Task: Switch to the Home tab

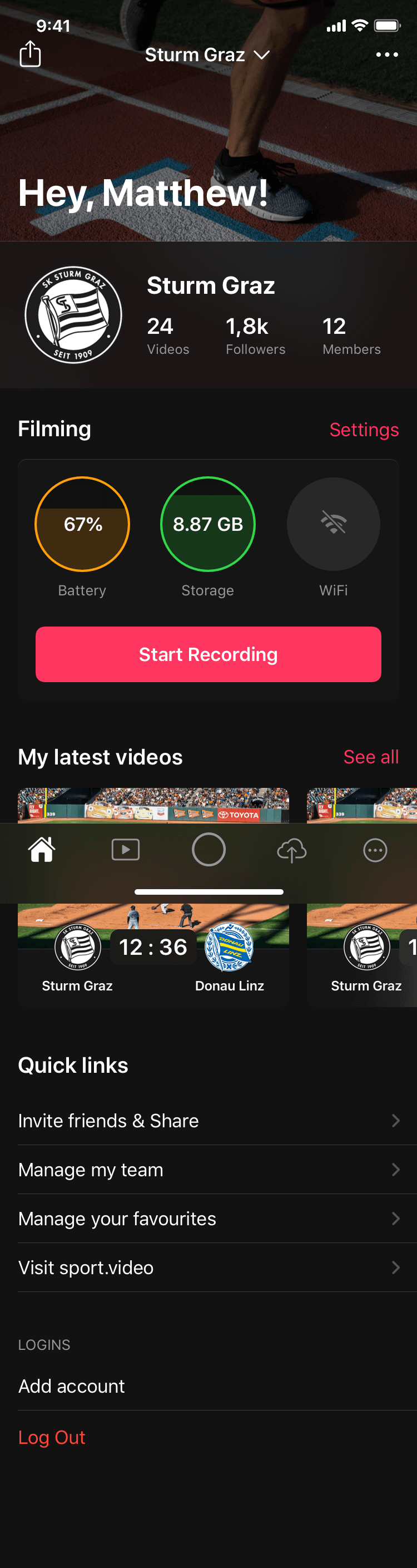Action: 42,850
